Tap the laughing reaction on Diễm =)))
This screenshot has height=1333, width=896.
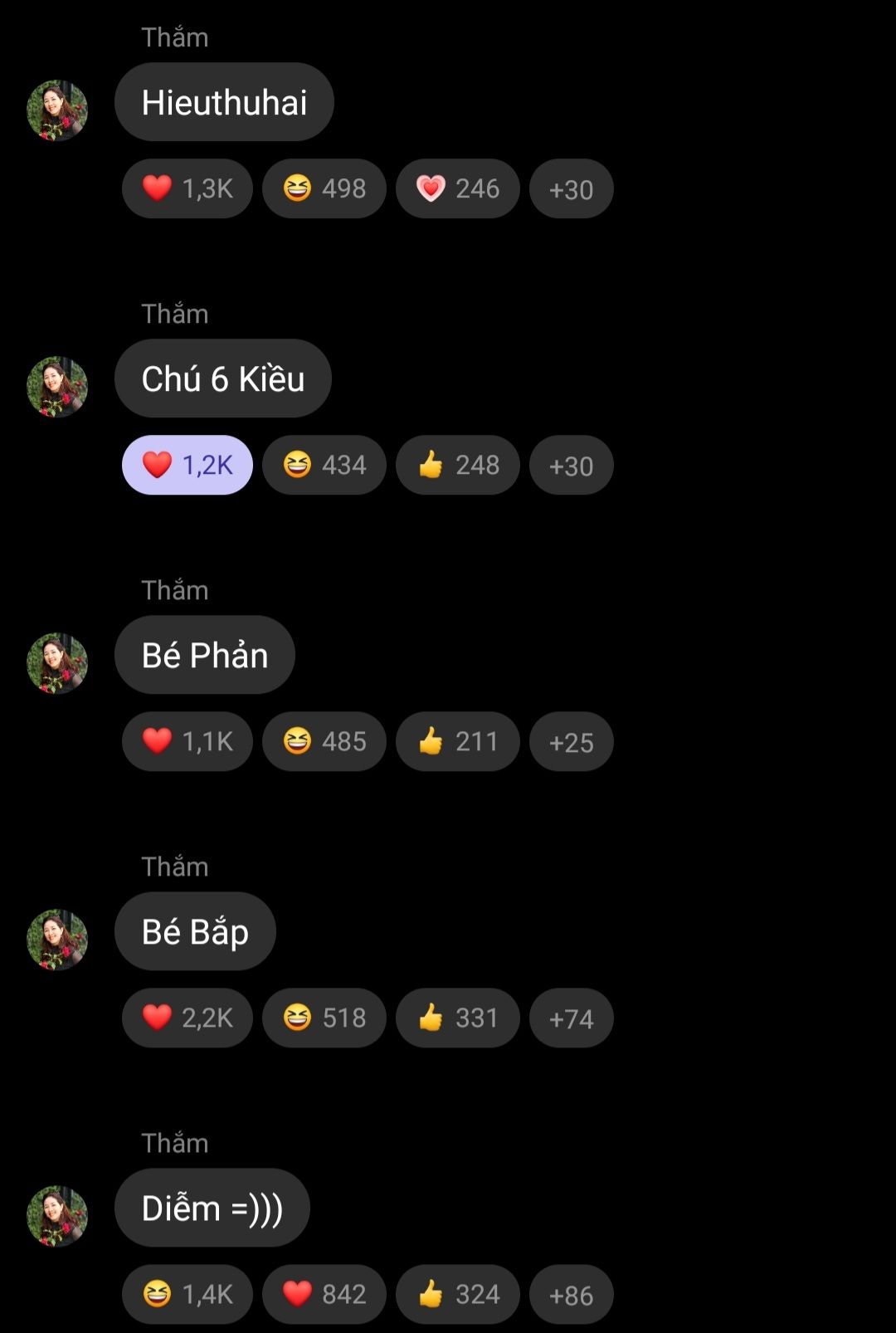187,1294
